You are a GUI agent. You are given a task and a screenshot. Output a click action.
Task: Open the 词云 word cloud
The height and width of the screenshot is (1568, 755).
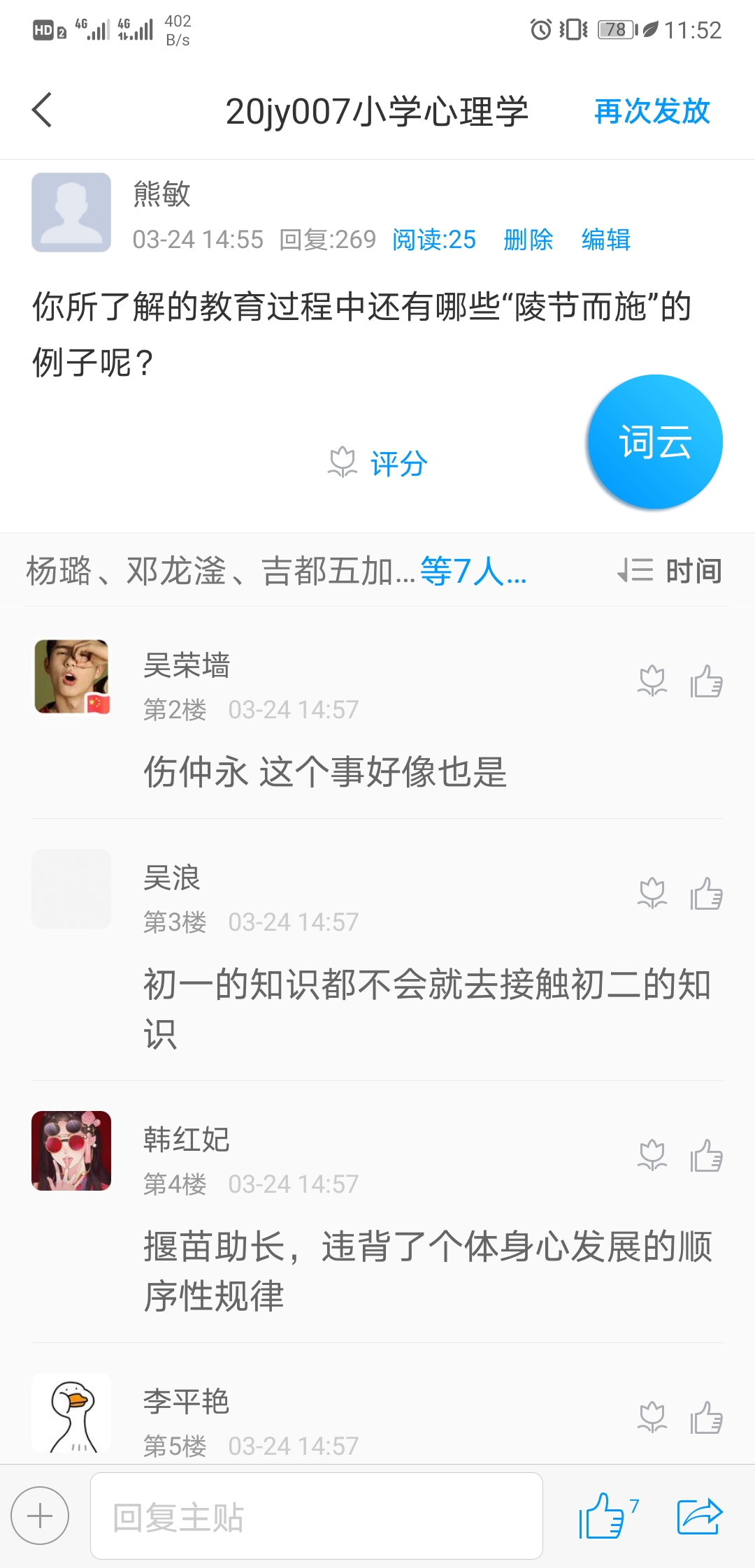(655, 442)
